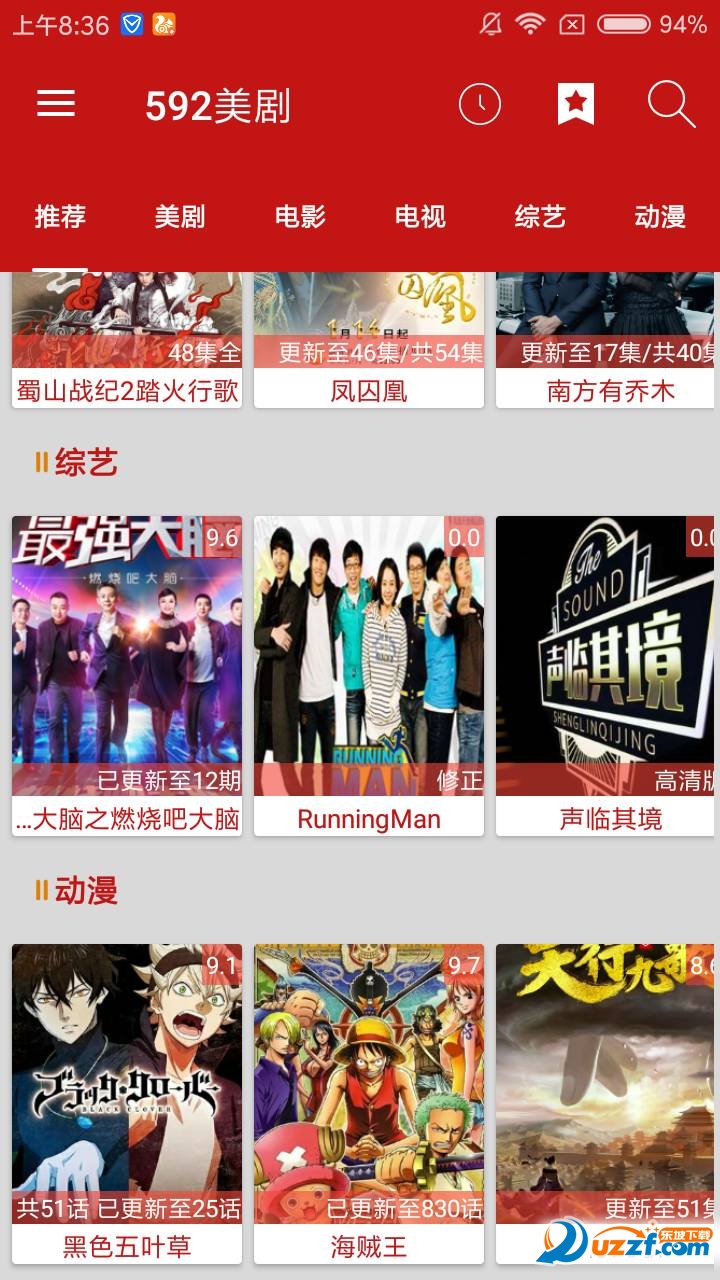Switch to the 综艺 tab
720x1280 pixels.
540,217
